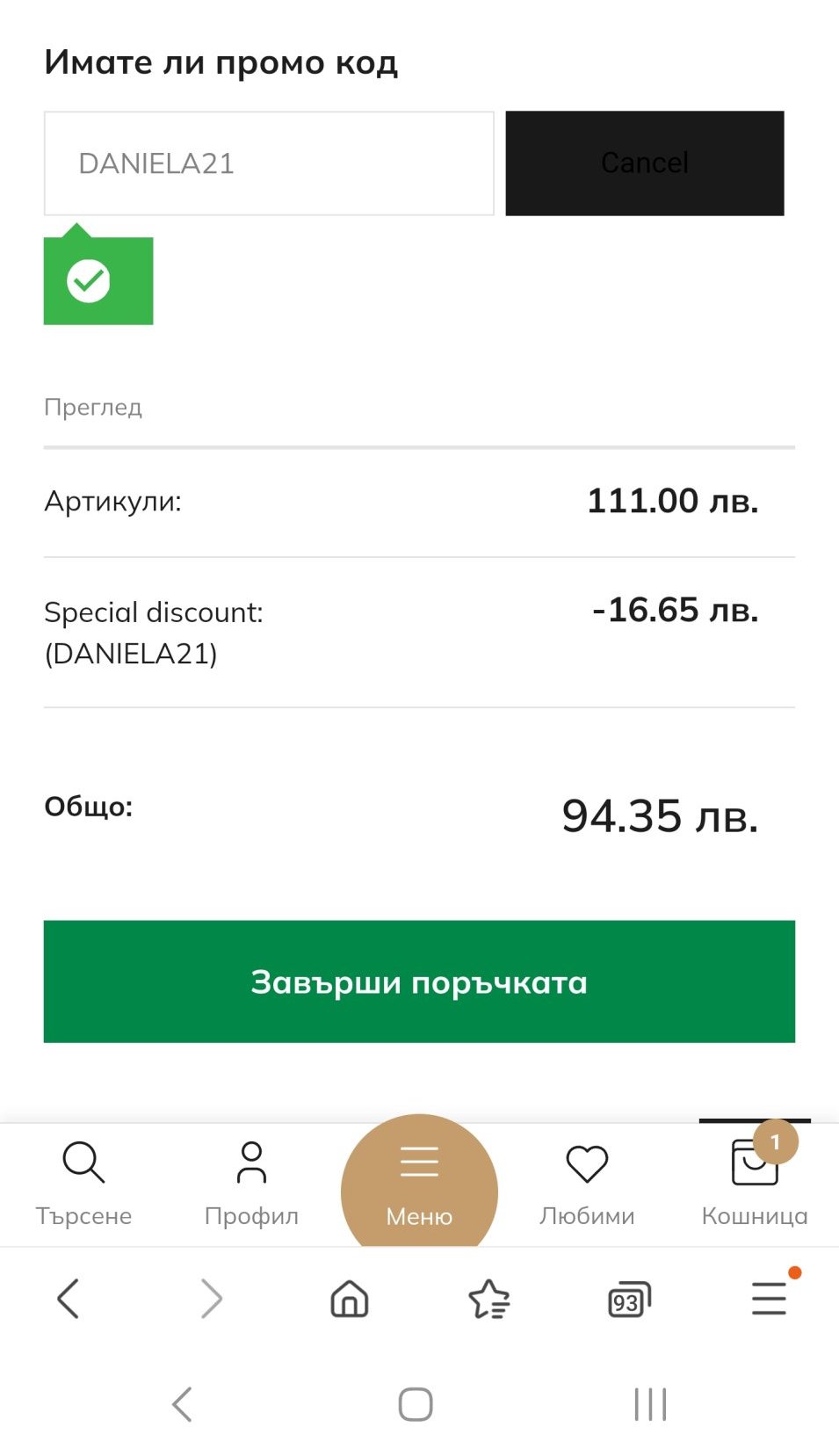Screen dimensions: 839x1456
Task: Tap the system recent apps button
Action: point(650,1404)
